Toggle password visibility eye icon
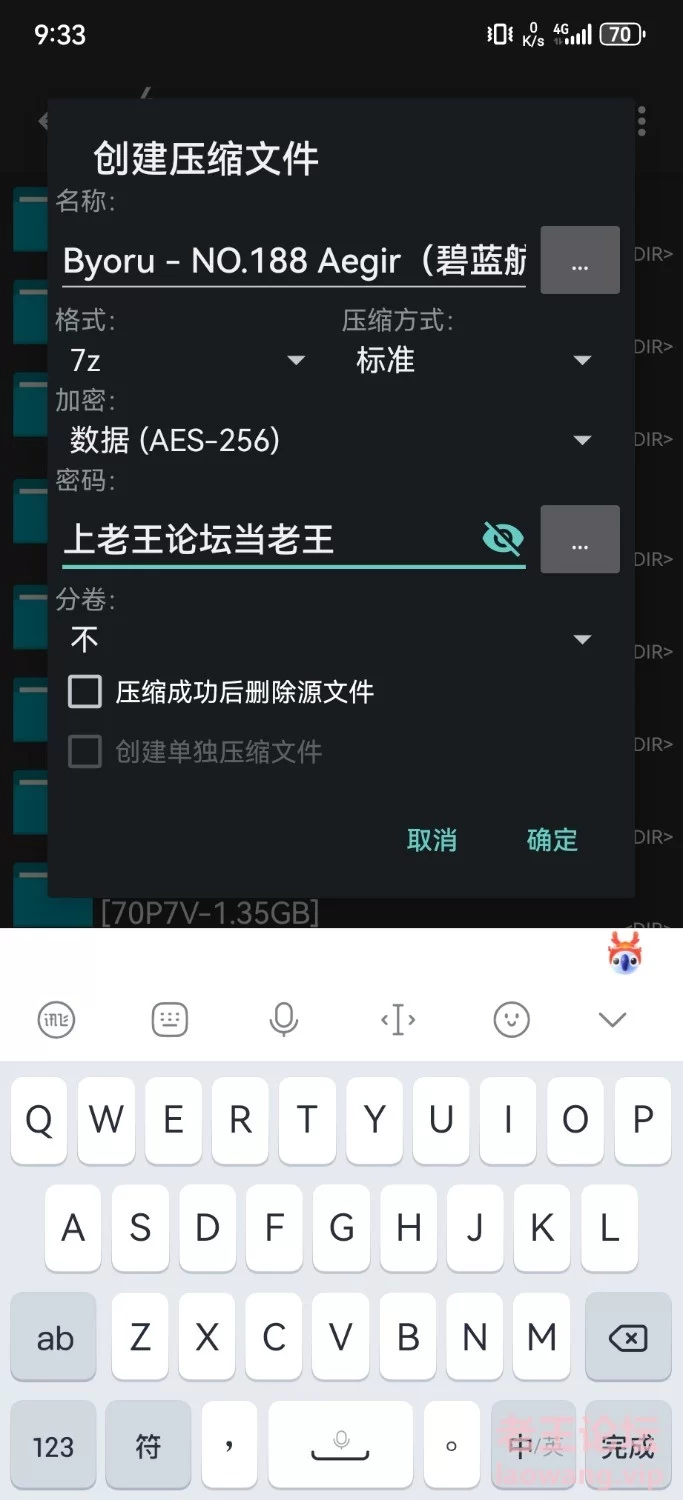 coord(502,539)
